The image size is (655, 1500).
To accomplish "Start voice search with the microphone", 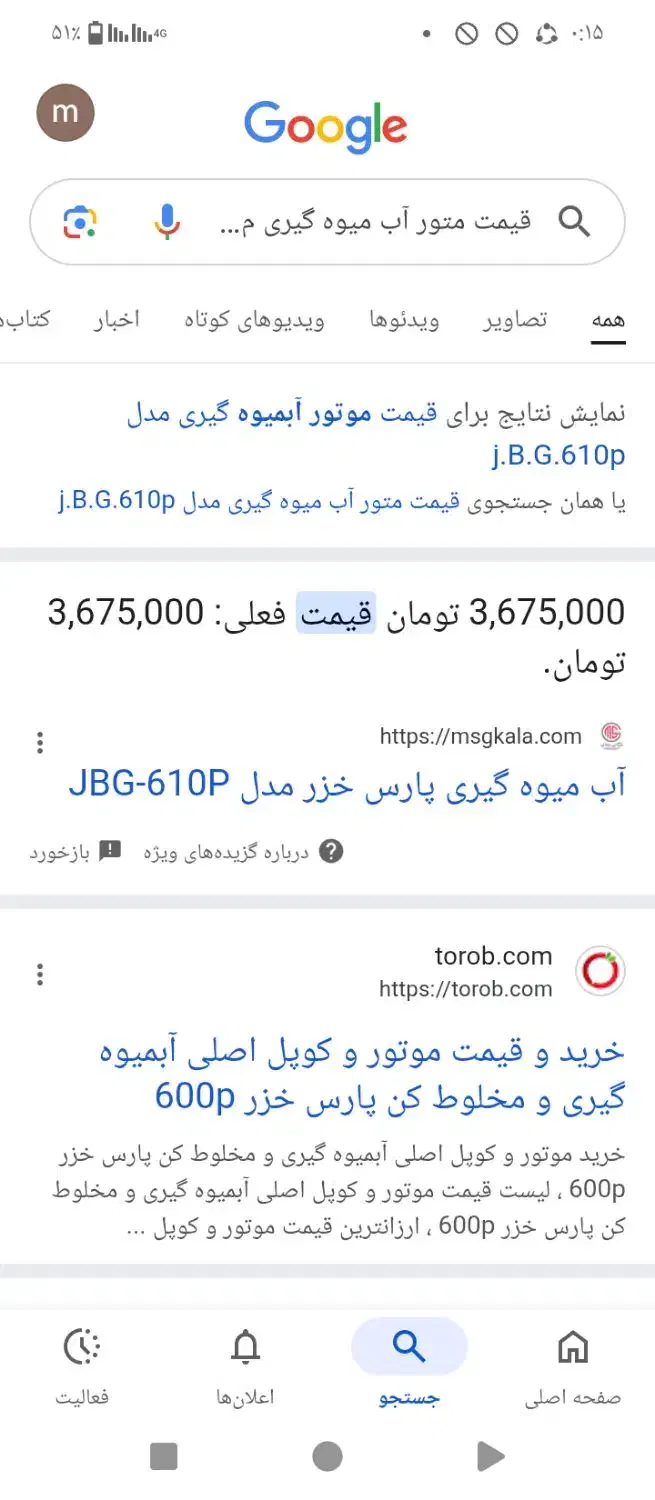I will (167, 221).
